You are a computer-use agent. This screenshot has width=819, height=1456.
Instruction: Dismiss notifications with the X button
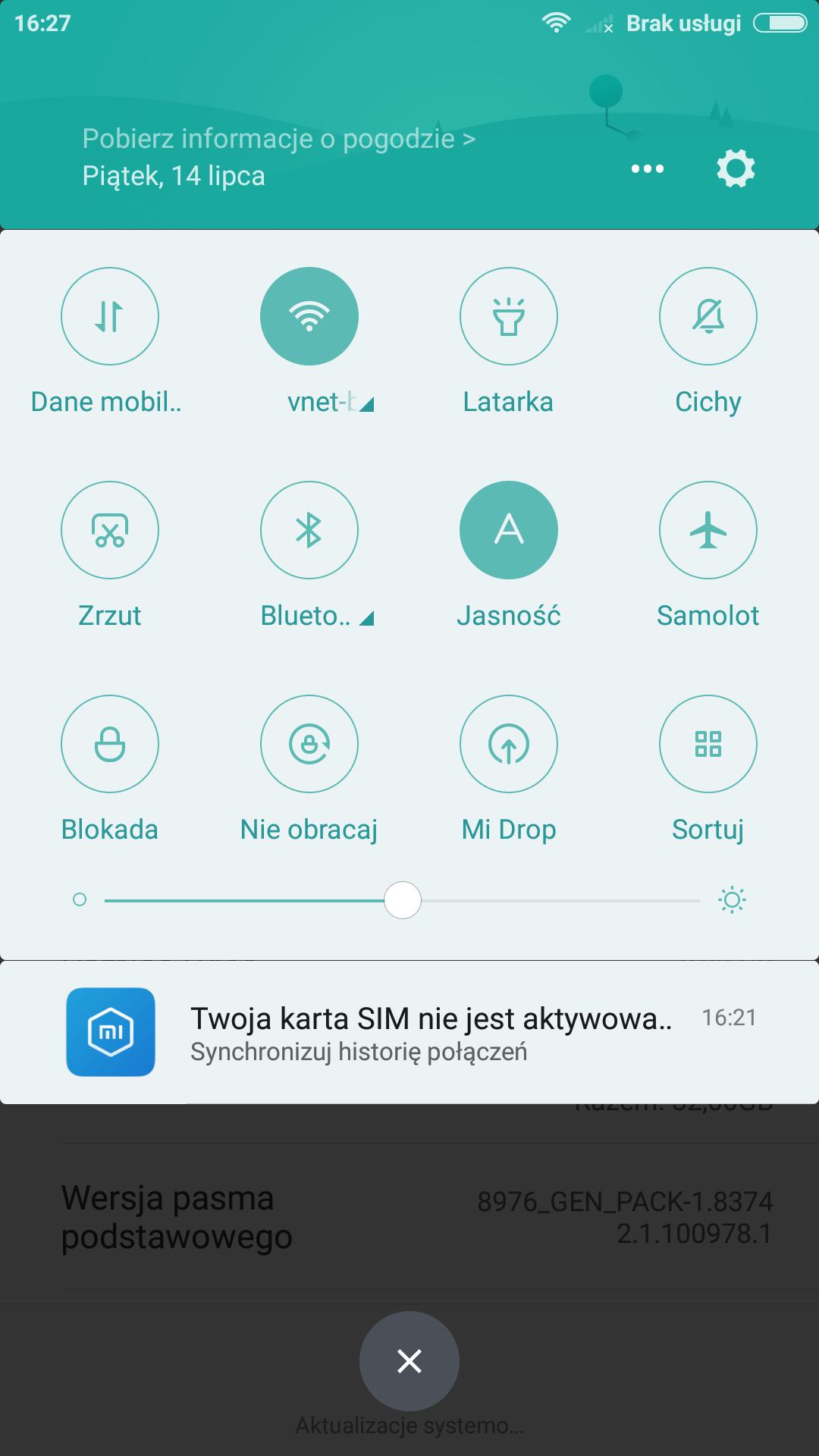point(409,1361)
